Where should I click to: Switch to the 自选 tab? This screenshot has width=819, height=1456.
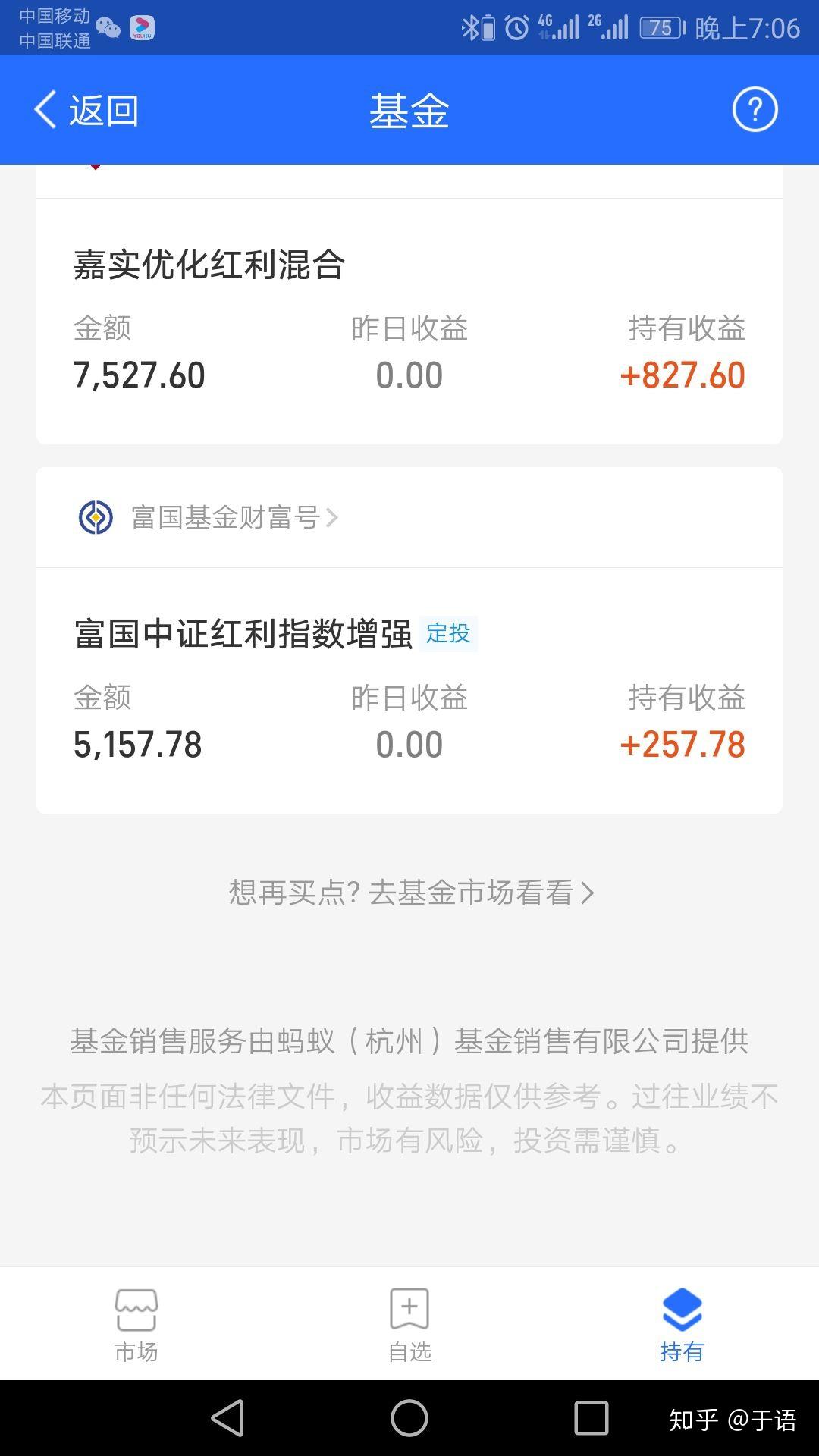409,1325
